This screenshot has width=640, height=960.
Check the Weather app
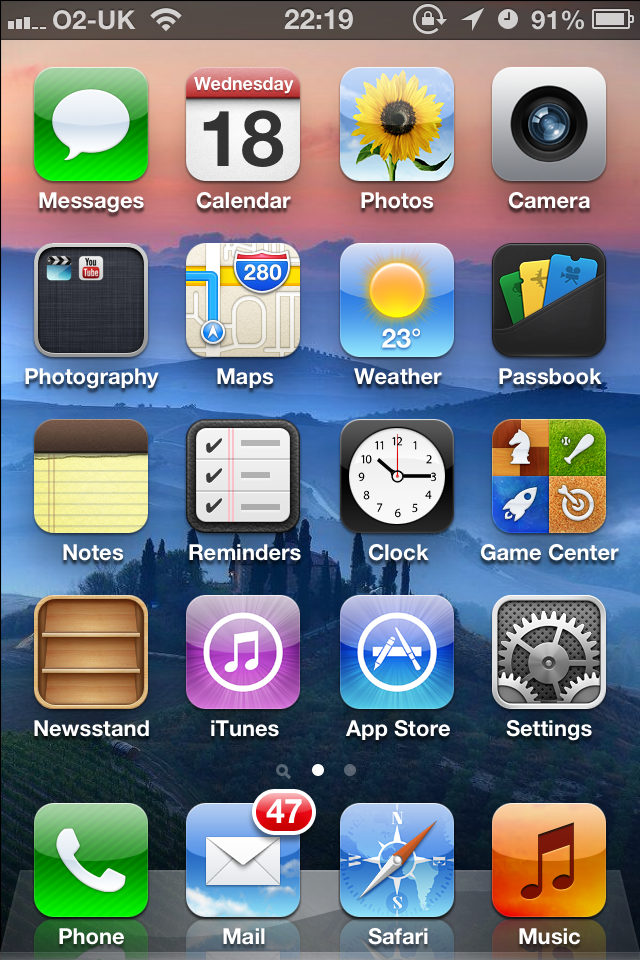(x=397, y=300)
